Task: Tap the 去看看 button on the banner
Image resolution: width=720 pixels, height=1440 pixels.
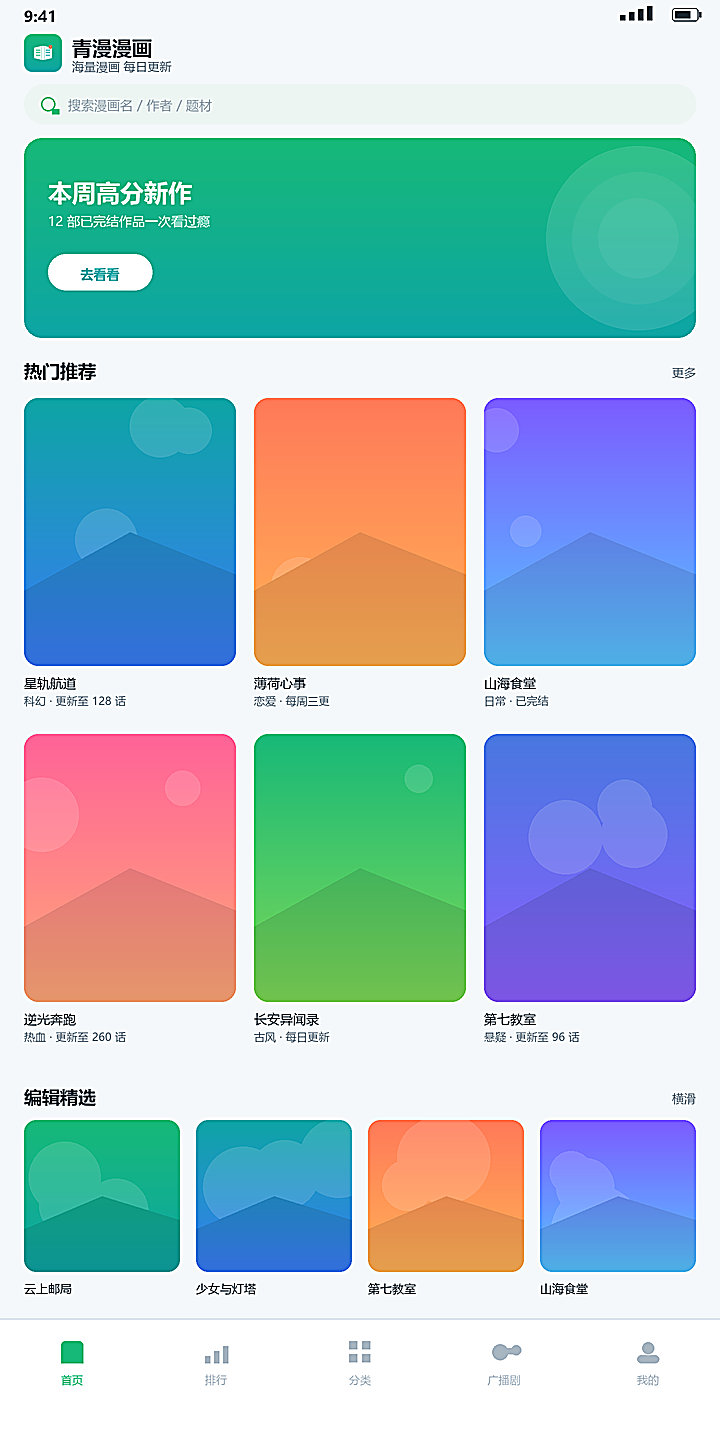Action: (100, 273)
